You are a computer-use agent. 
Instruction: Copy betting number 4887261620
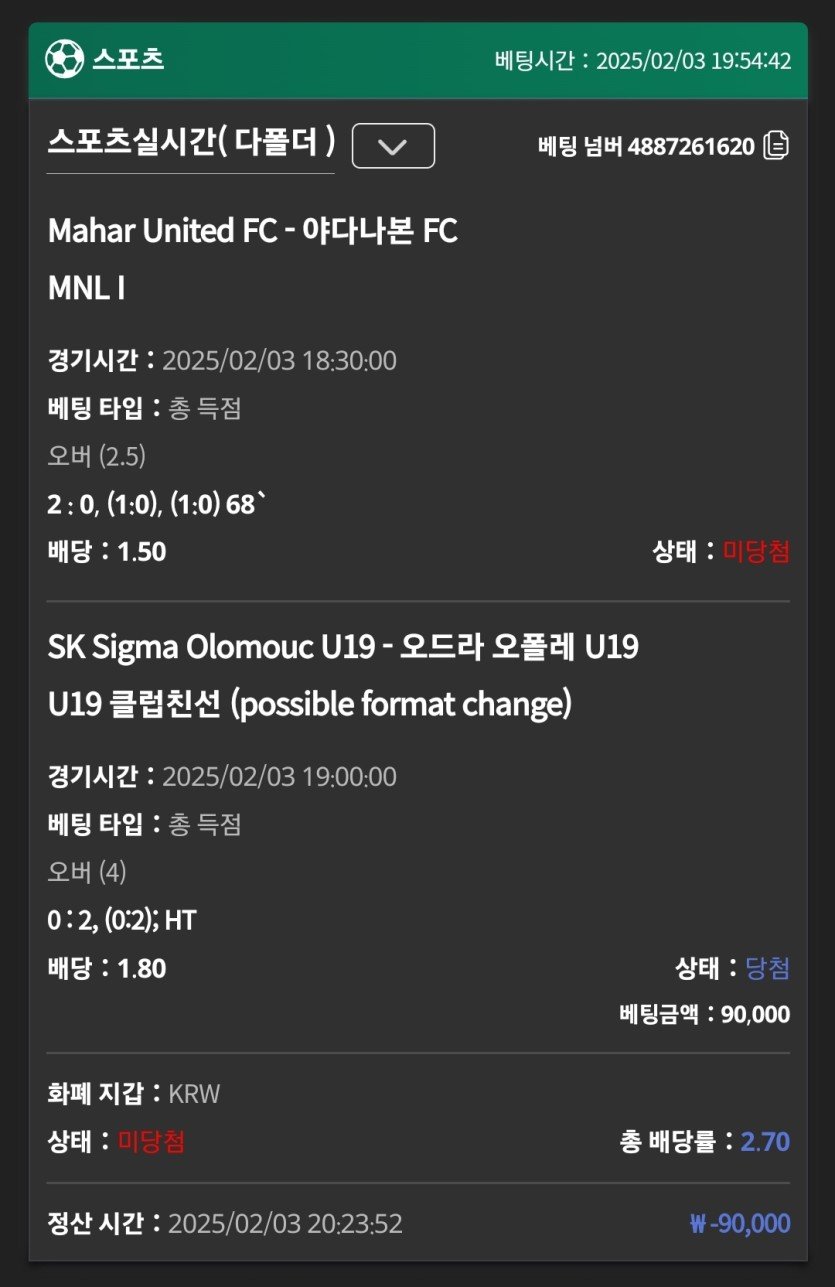click(x=776, y=146)
